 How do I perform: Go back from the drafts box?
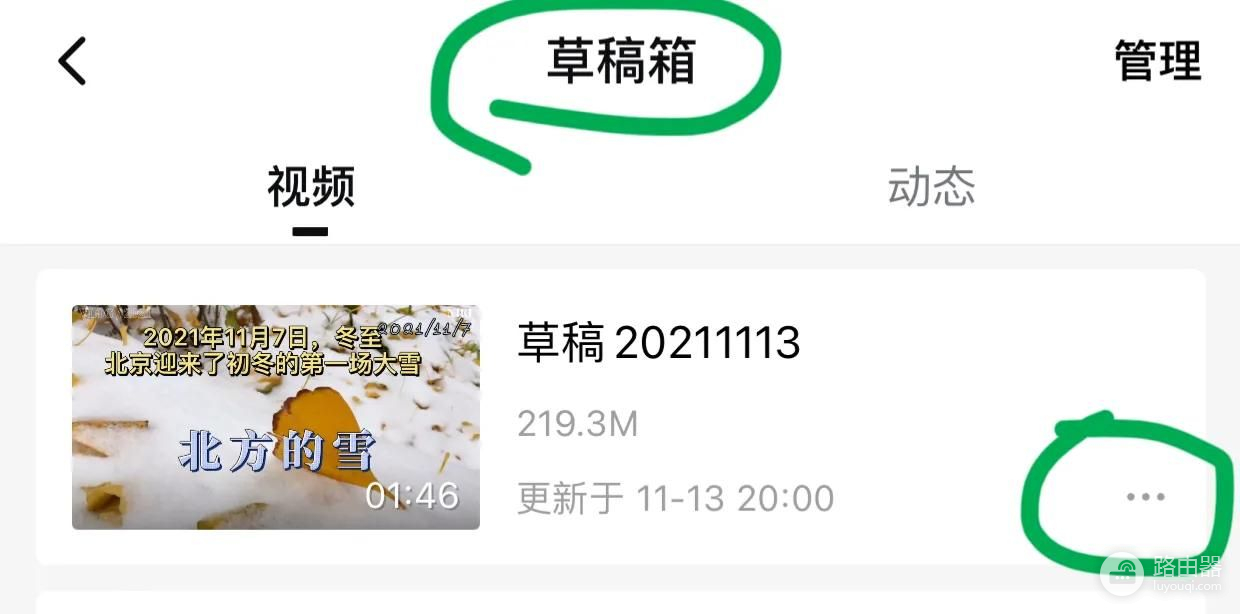point(72,61)
